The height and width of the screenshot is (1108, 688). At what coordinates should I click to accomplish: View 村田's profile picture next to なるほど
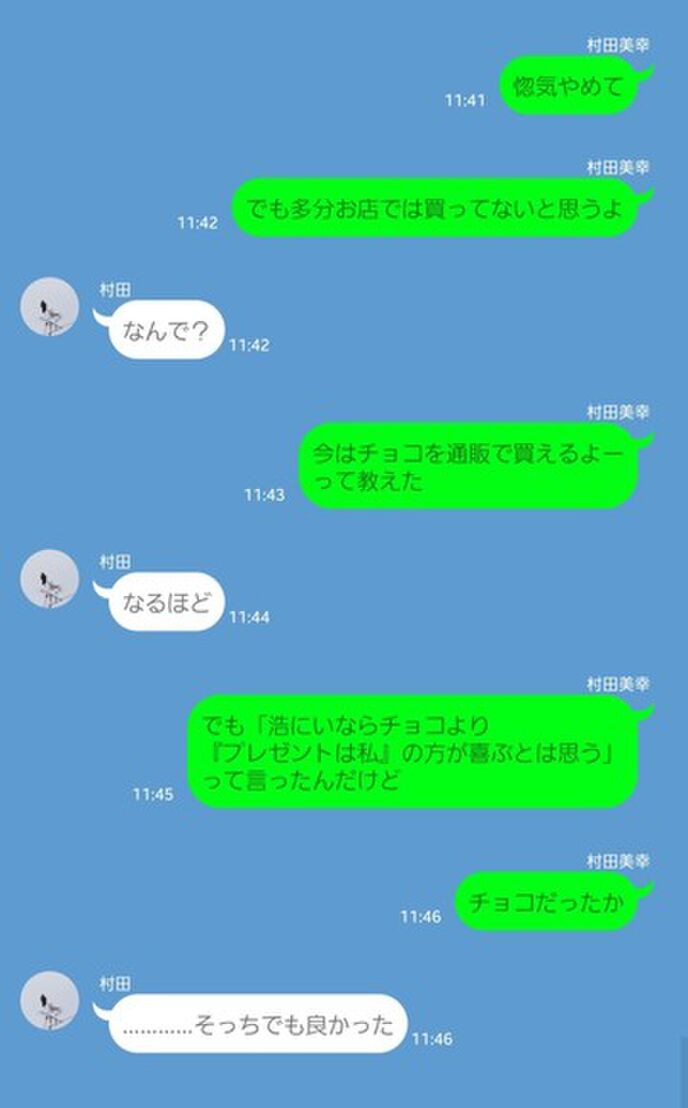click(50, 579)
